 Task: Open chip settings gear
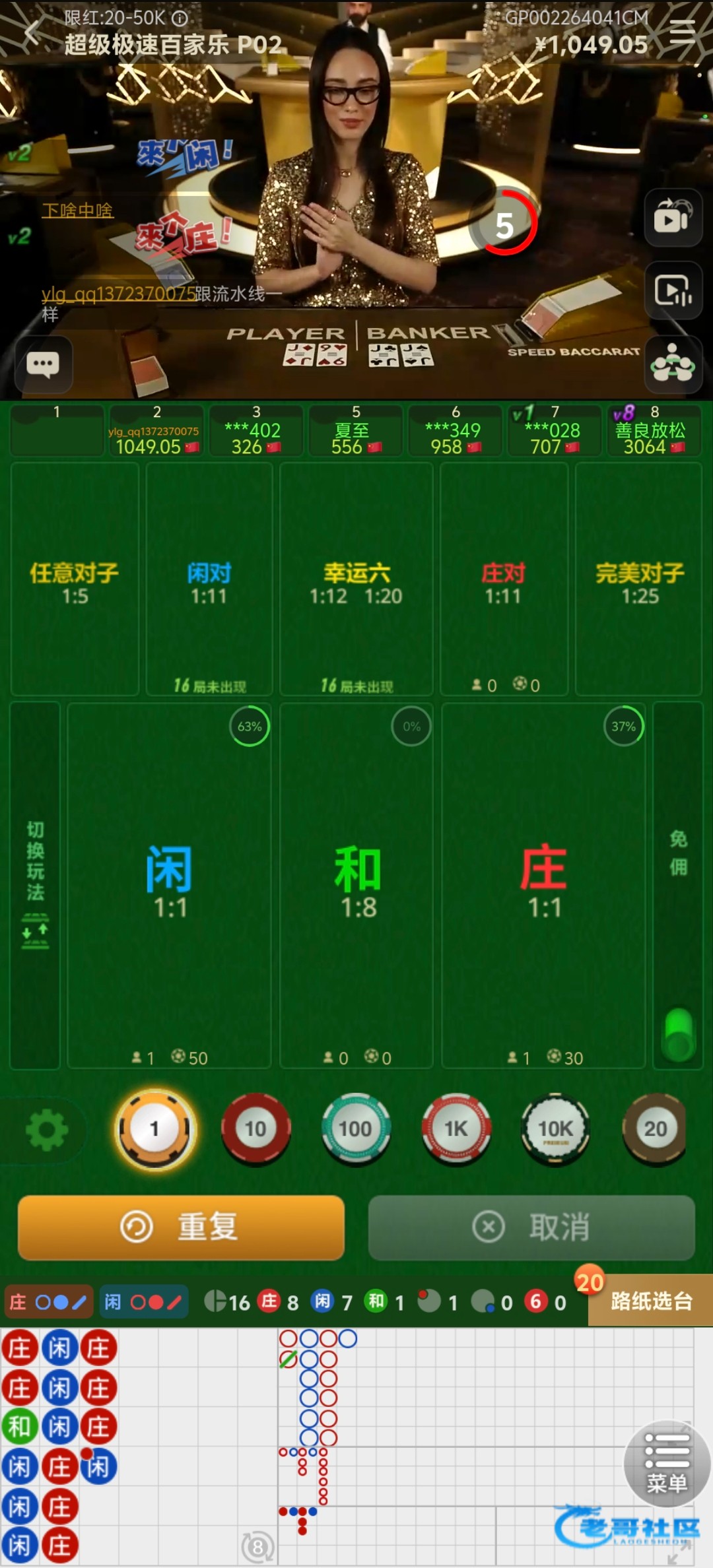46,1130
